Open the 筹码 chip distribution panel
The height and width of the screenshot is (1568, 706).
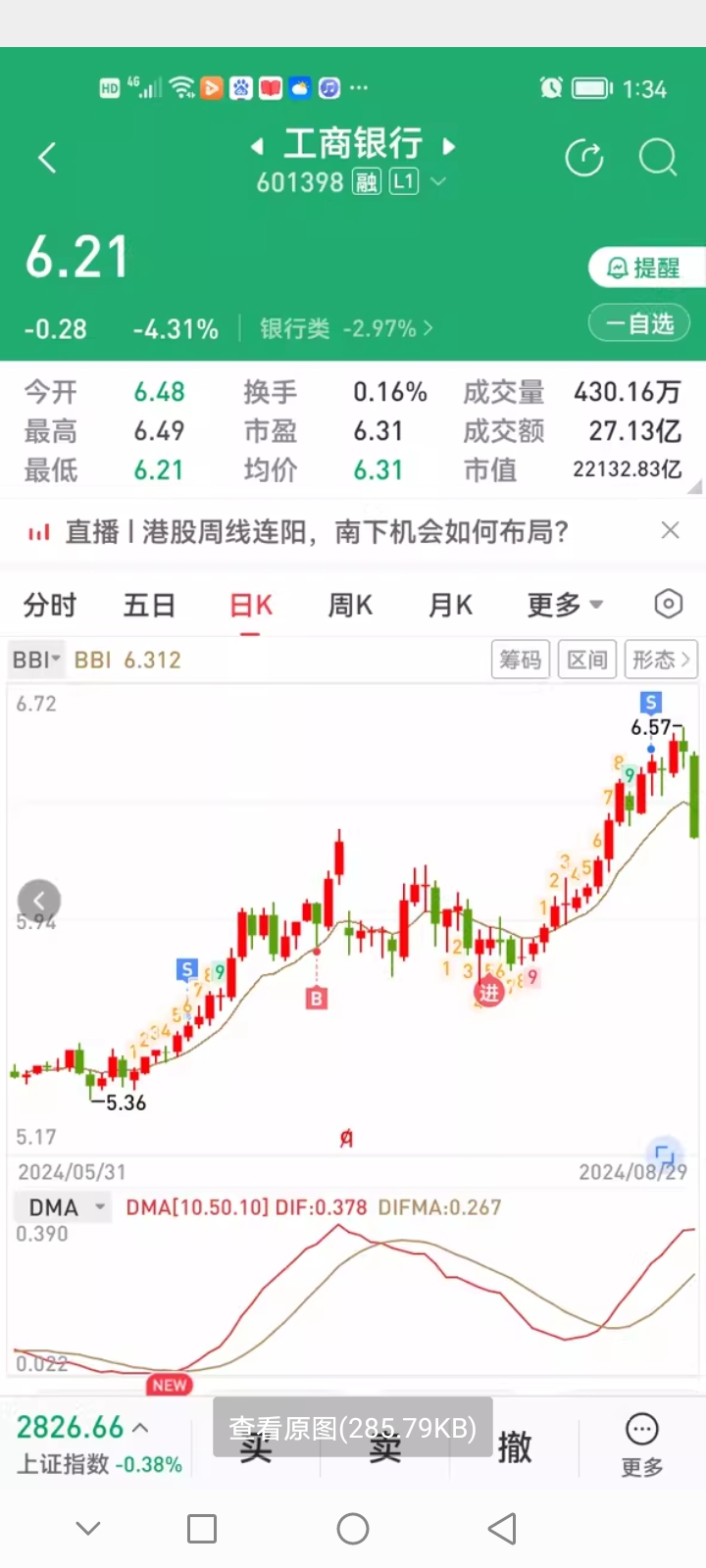520,660
